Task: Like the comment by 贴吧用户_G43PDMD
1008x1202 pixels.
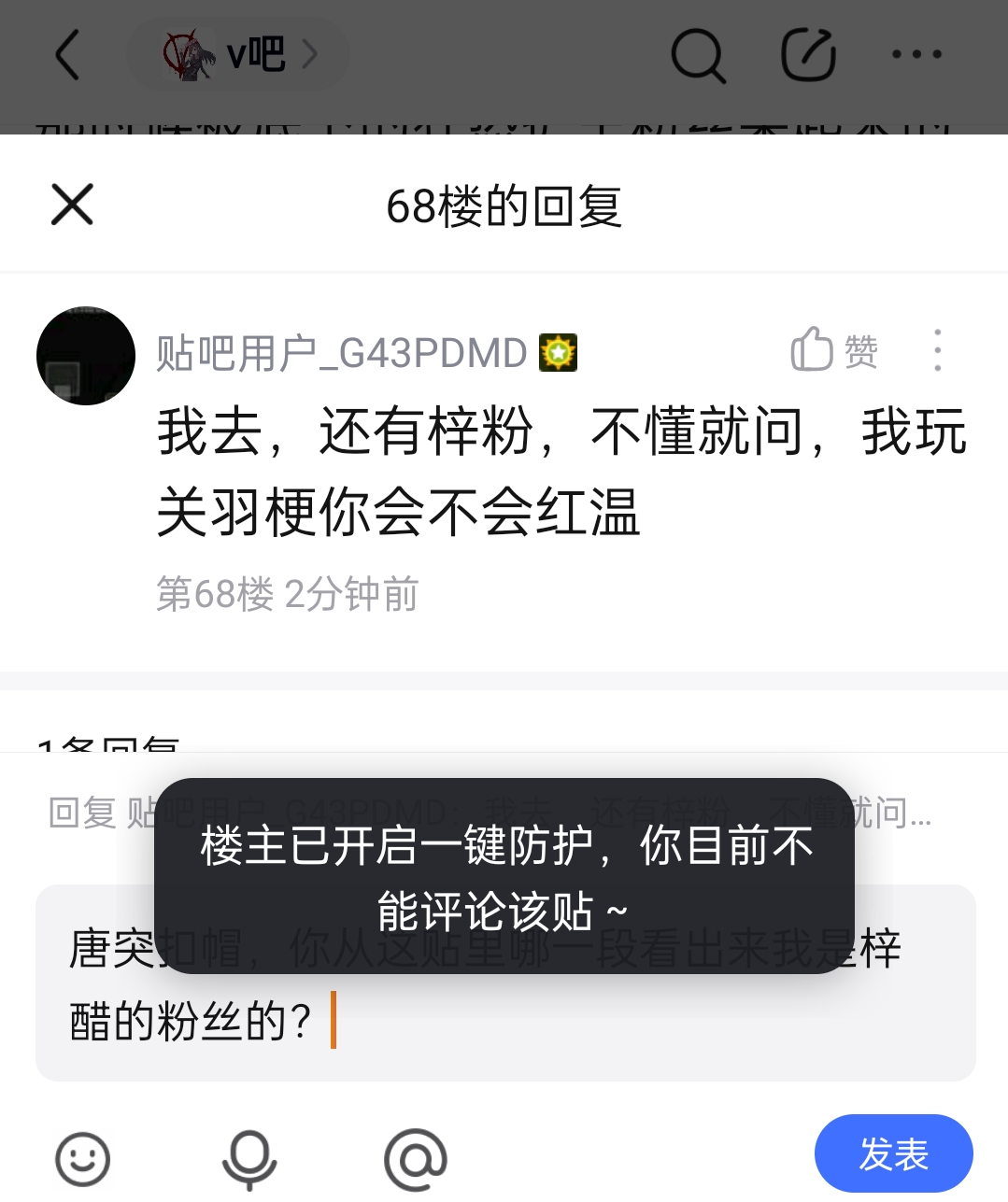Action: click(833, 351)
